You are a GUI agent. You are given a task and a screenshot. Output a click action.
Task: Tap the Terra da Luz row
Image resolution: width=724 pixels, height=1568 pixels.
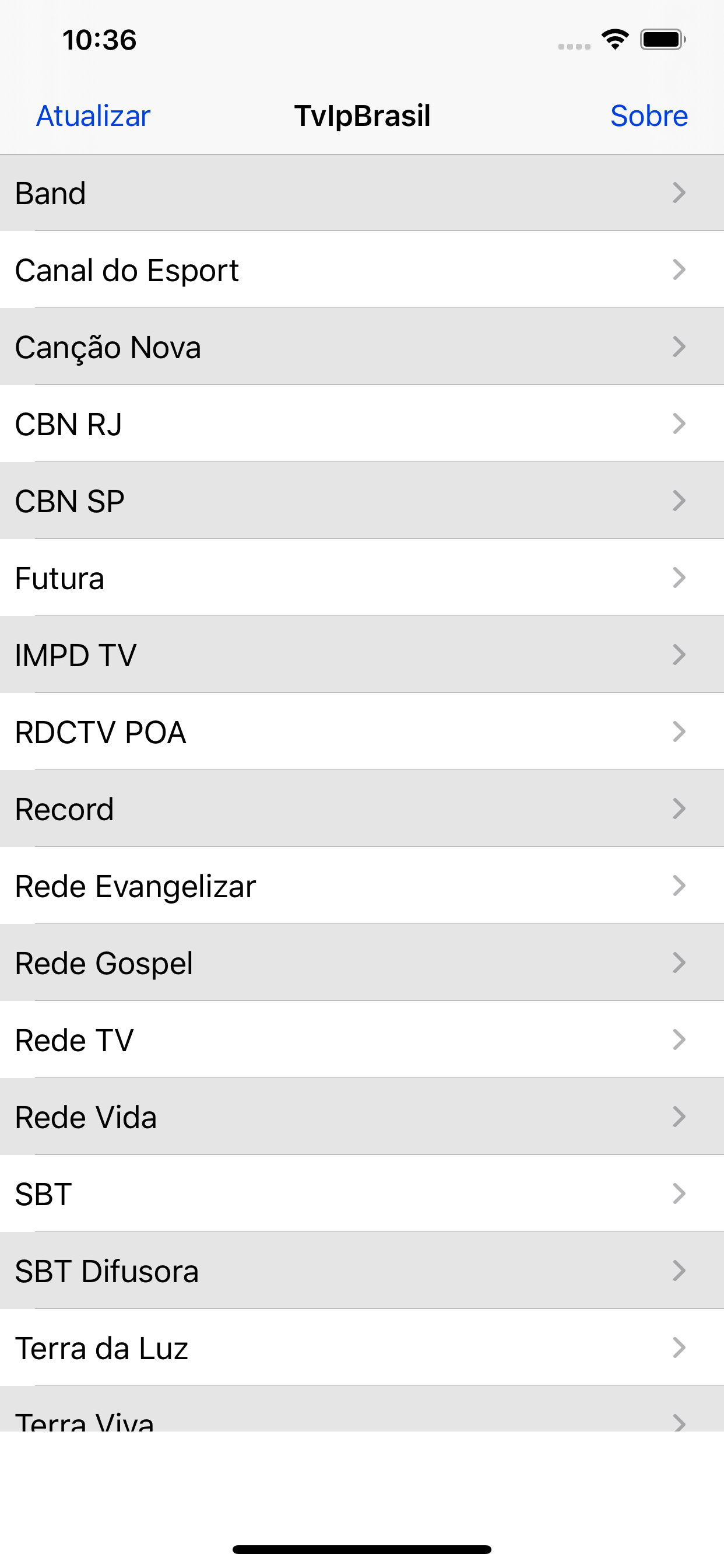[x=362, y=1347]
